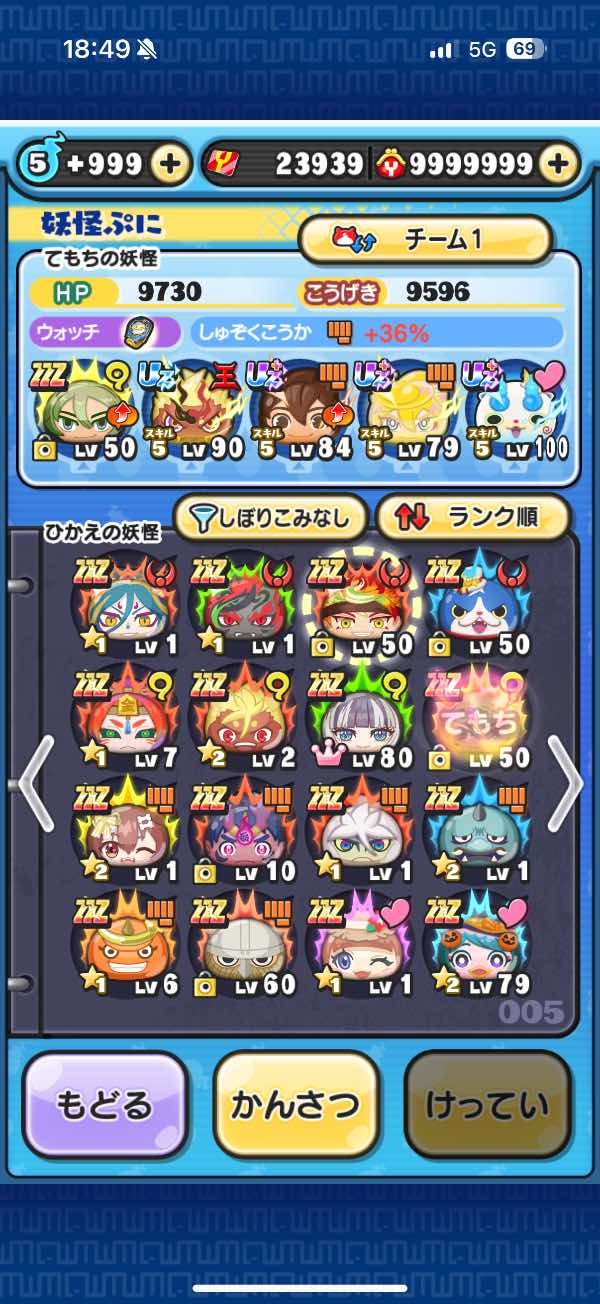Viewport: 600px width, 1304px height.
Task: Tap the けってい confirm button
Action: 488,1104
